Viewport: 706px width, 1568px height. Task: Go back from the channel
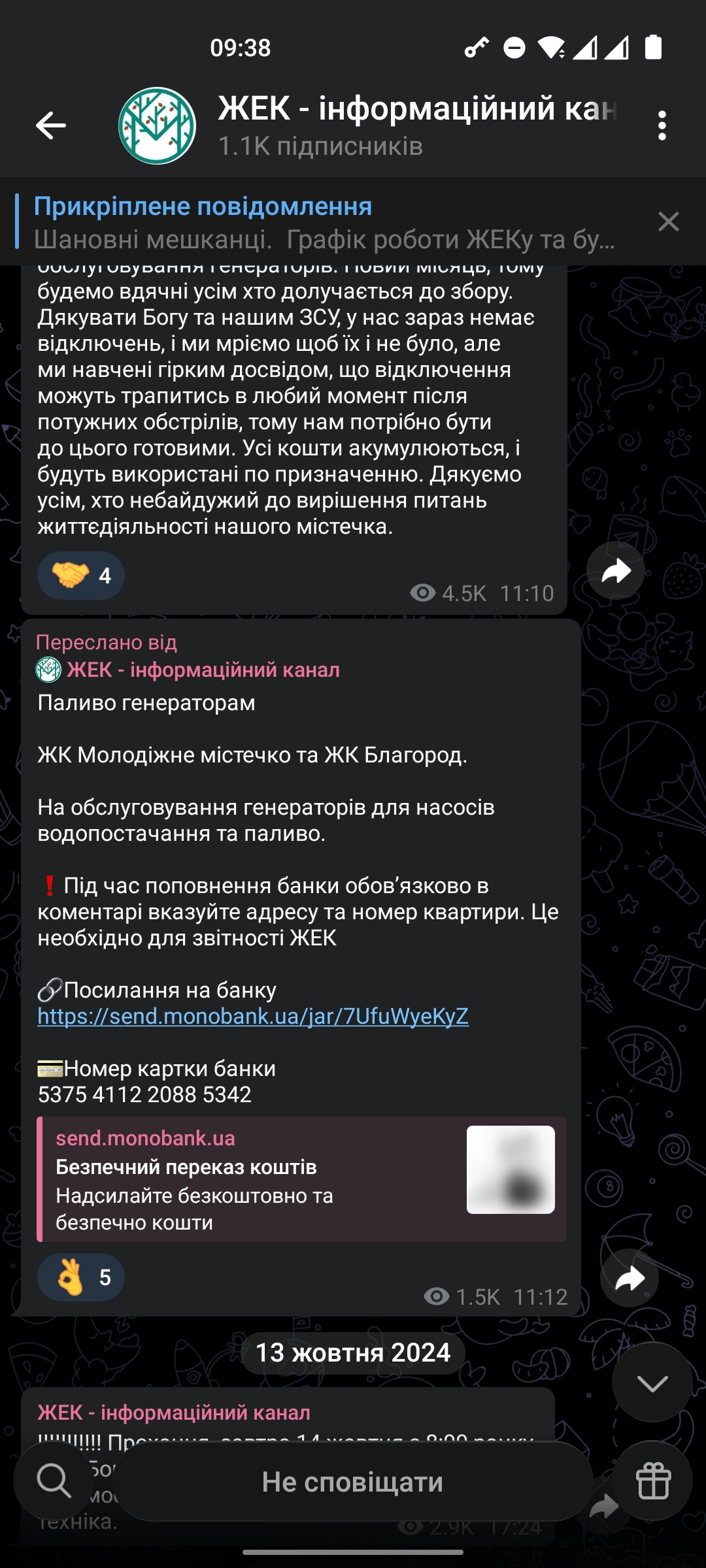tap(51, 125)
